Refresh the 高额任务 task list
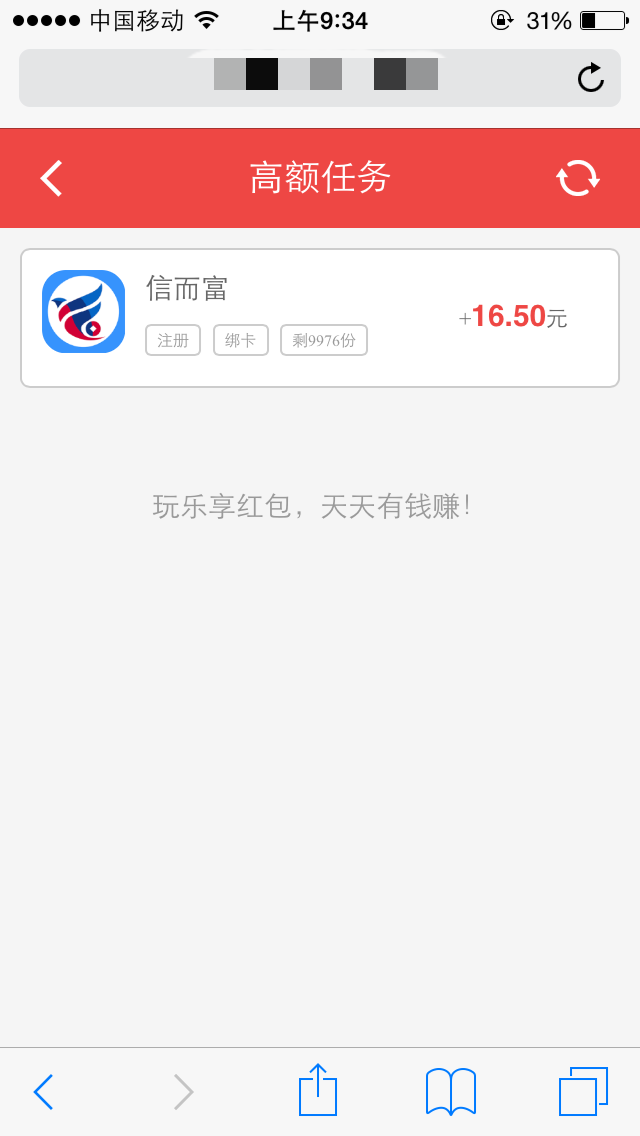 [x=578, y=178]
